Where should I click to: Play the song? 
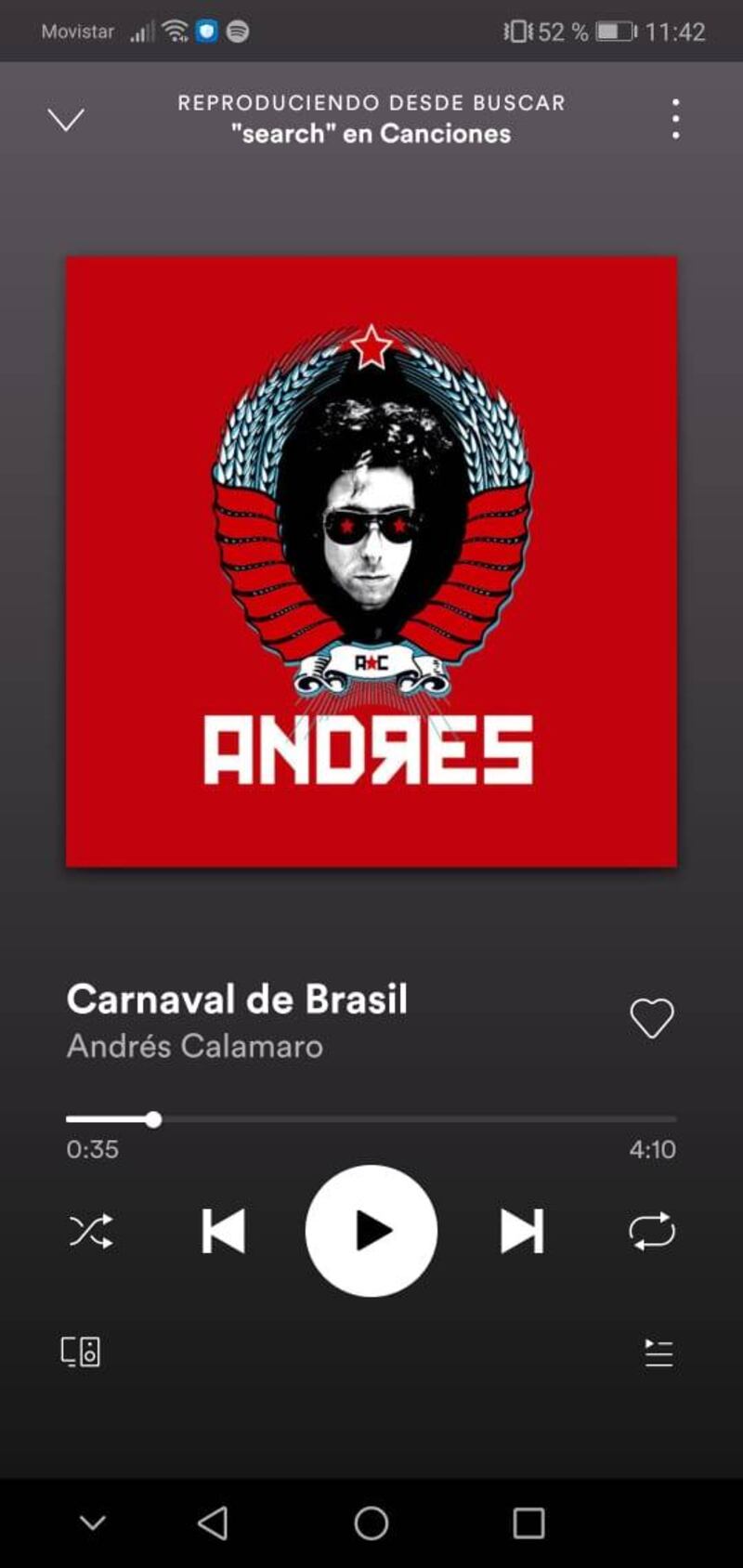pos(371,1231)
